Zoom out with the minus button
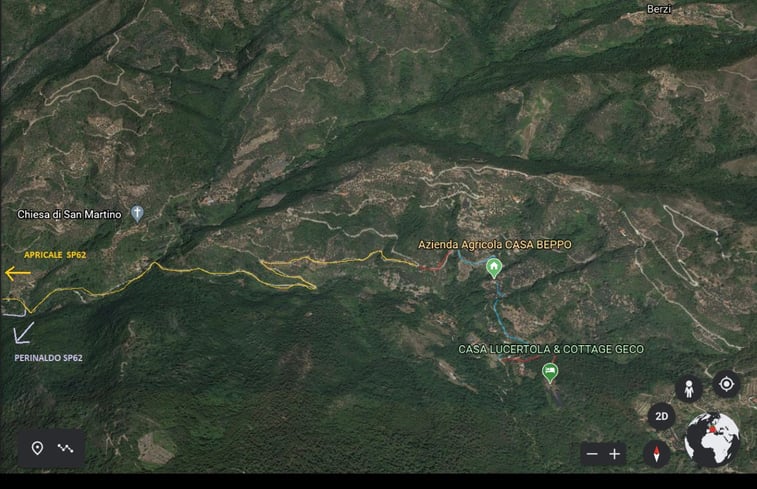 click(x=592, y=454)
